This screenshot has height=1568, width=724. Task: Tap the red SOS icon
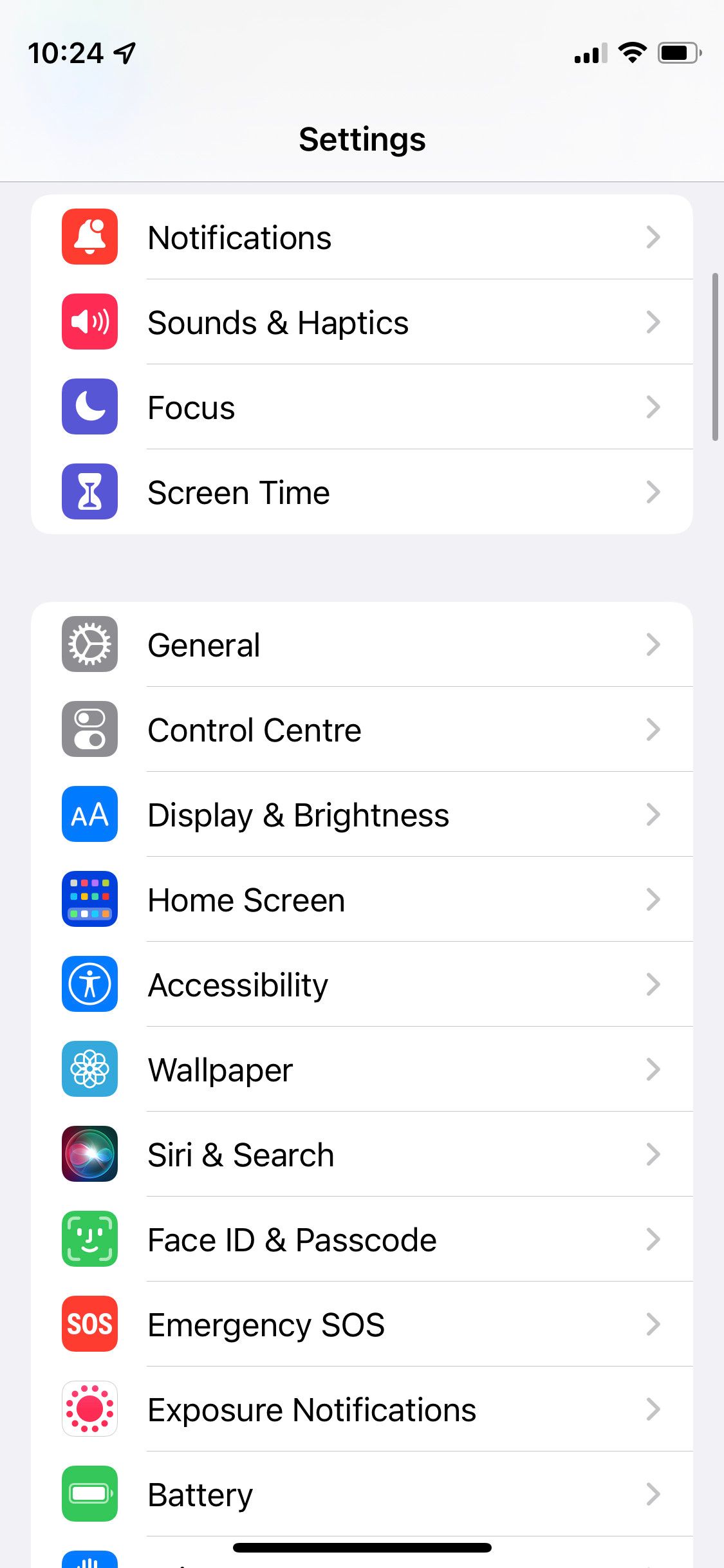[x=89, y=1324]
